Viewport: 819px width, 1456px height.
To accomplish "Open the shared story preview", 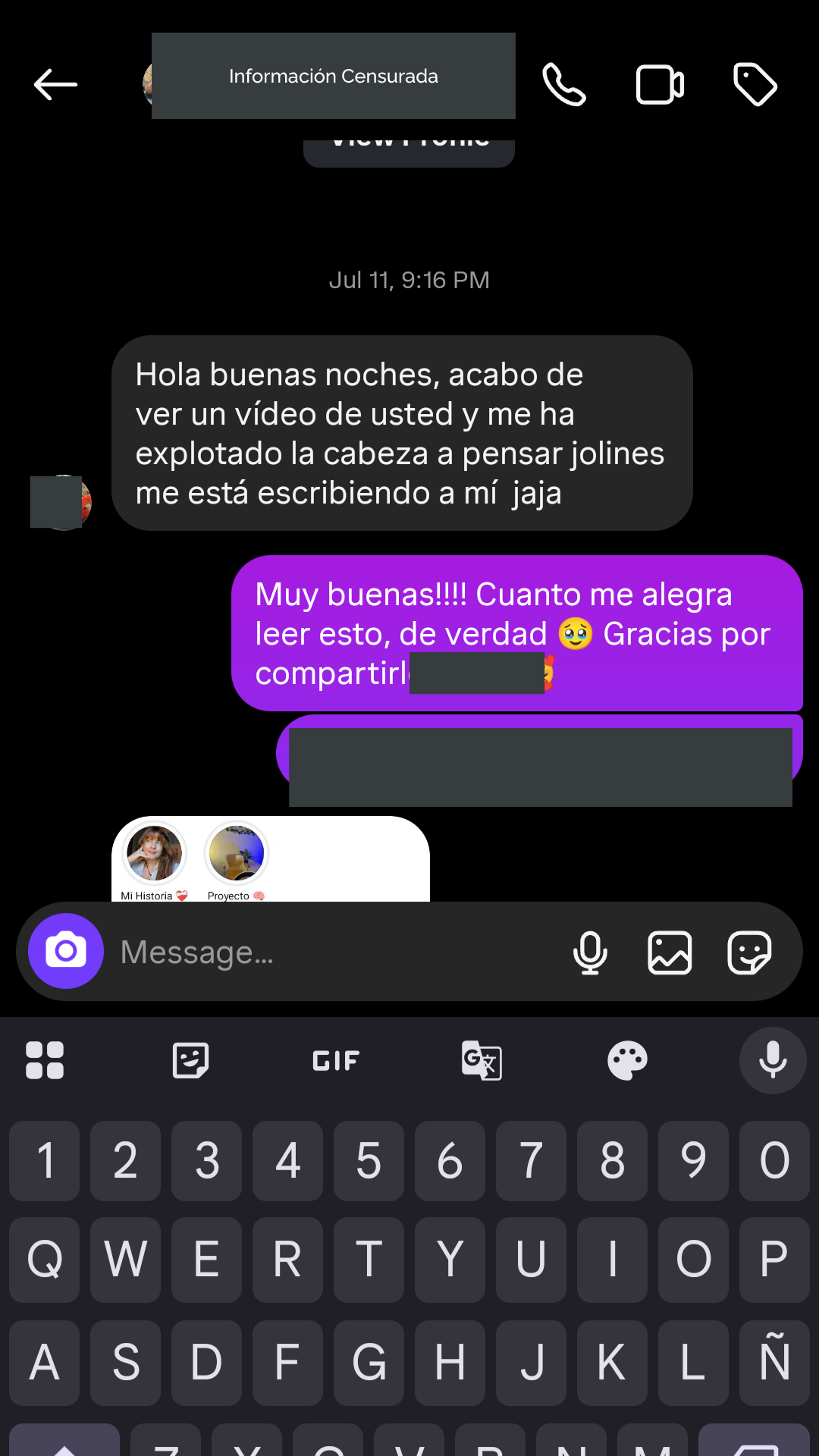I will (x=271, y=860).
